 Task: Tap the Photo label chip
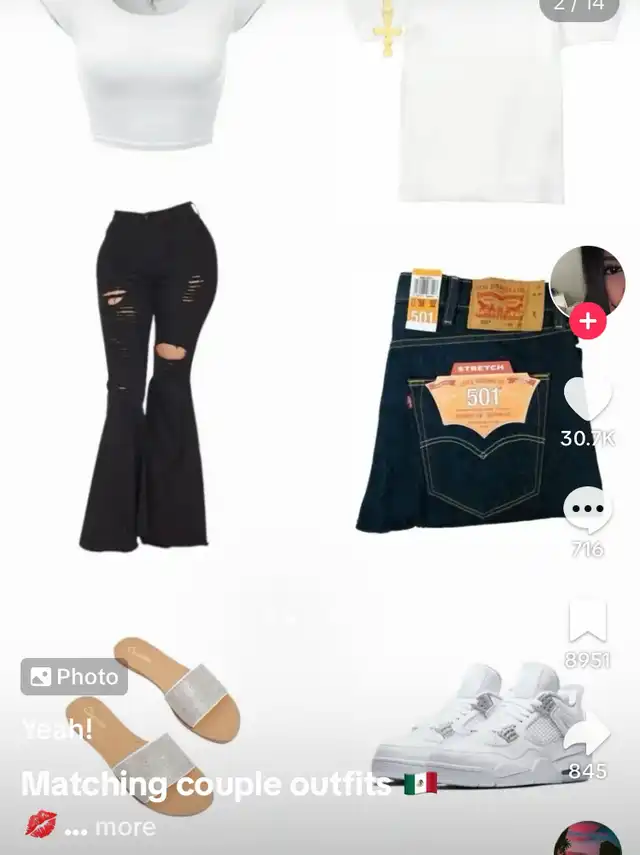pos(73,677)
